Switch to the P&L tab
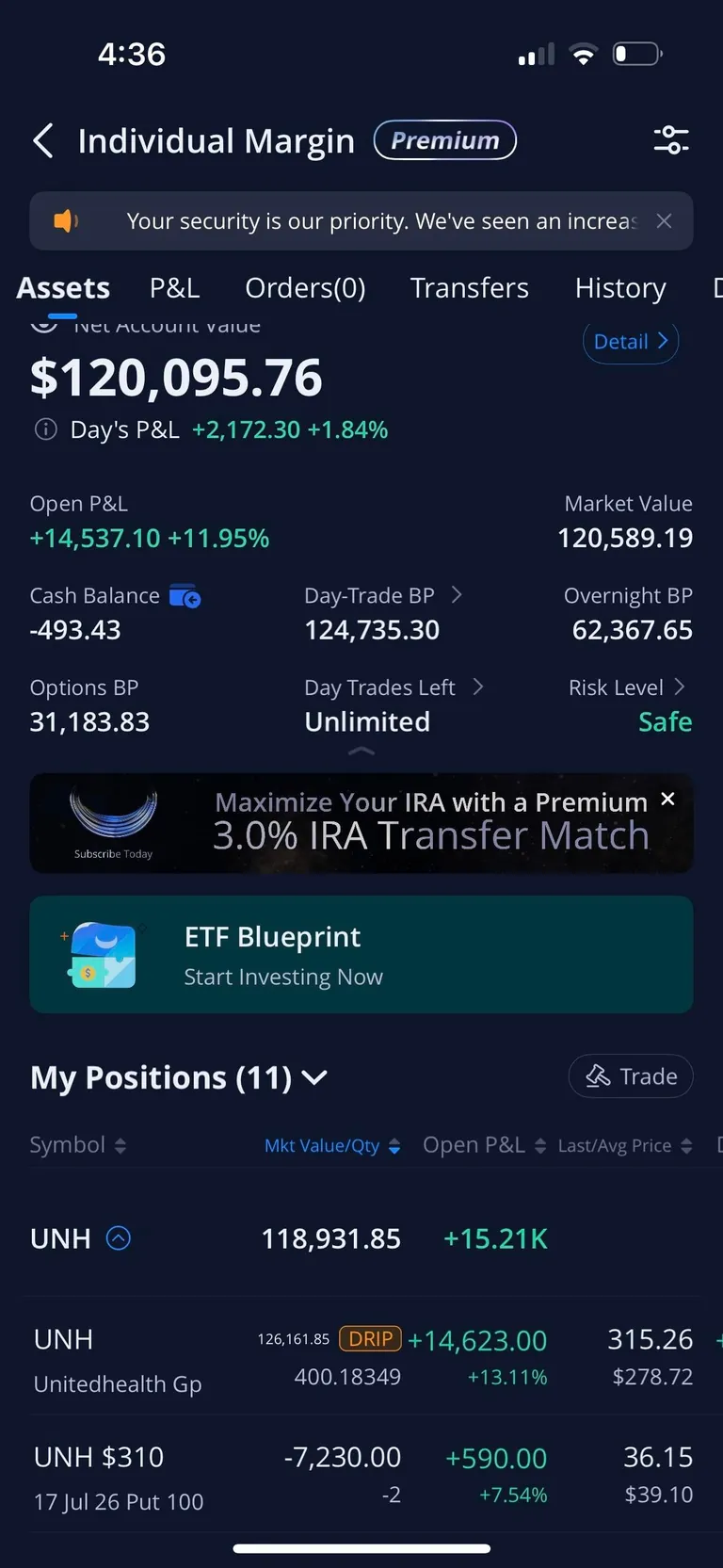This screenshot has height=1568, width=723. 174,287
